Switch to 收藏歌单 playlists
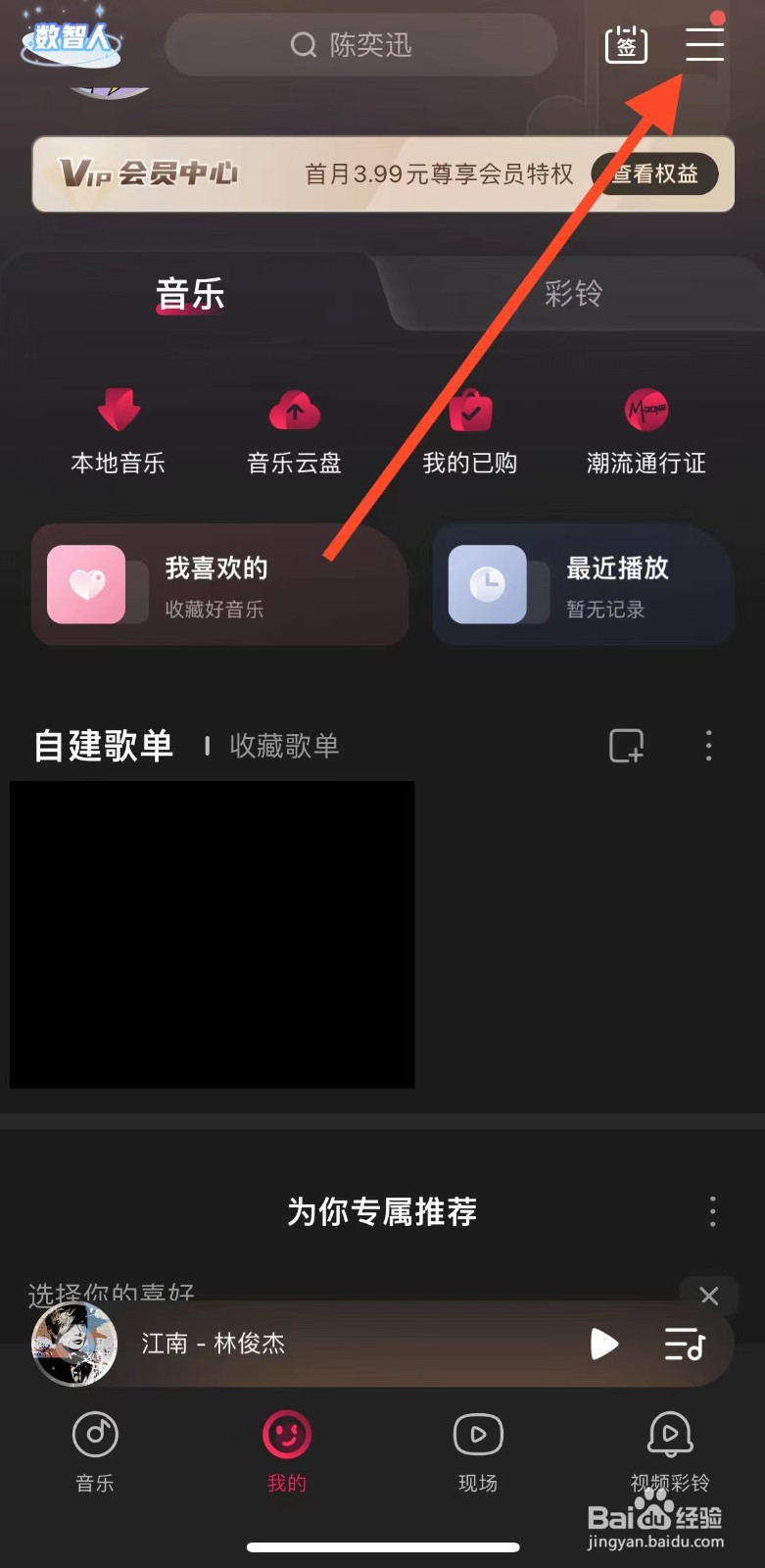 coord(282,746)
